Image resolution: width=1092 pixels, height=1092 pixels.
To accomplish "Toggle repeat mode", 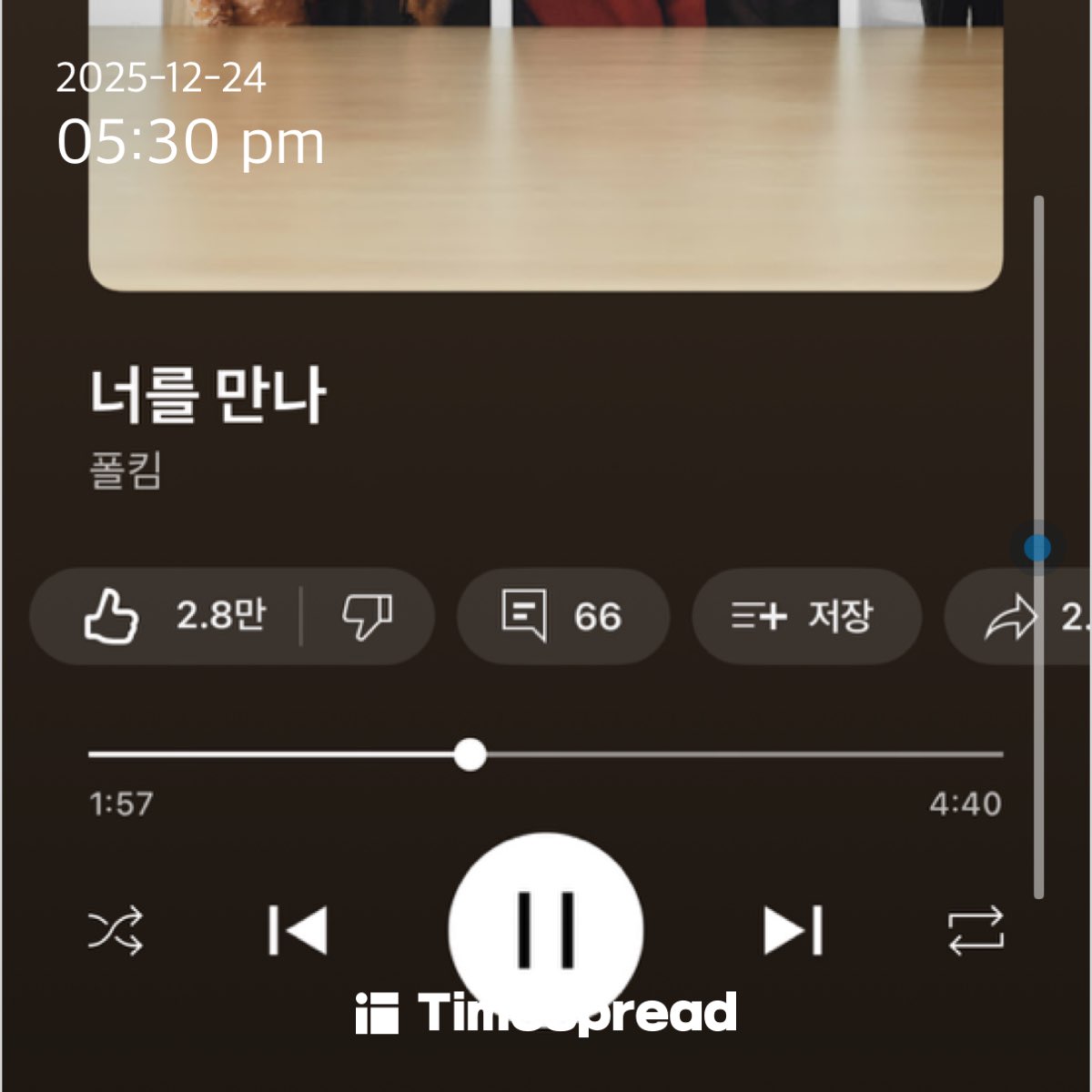I will coord(976,930).
